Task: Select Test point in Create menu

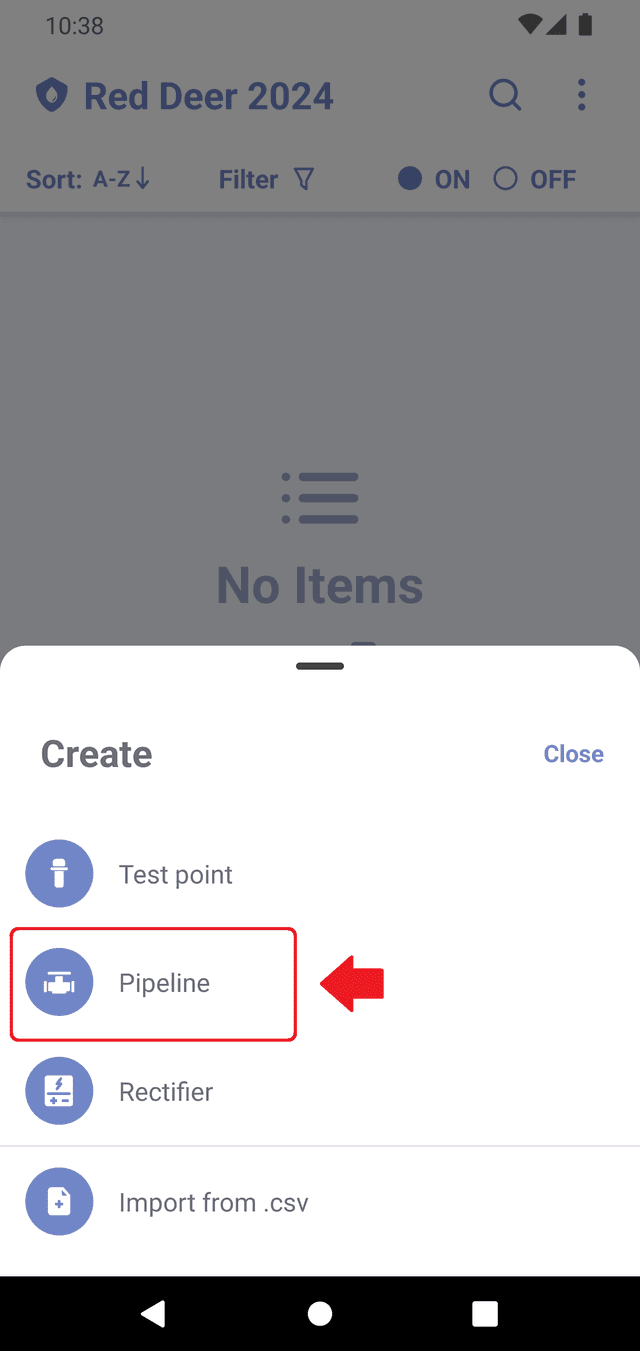Action: [x=175, y=874]
